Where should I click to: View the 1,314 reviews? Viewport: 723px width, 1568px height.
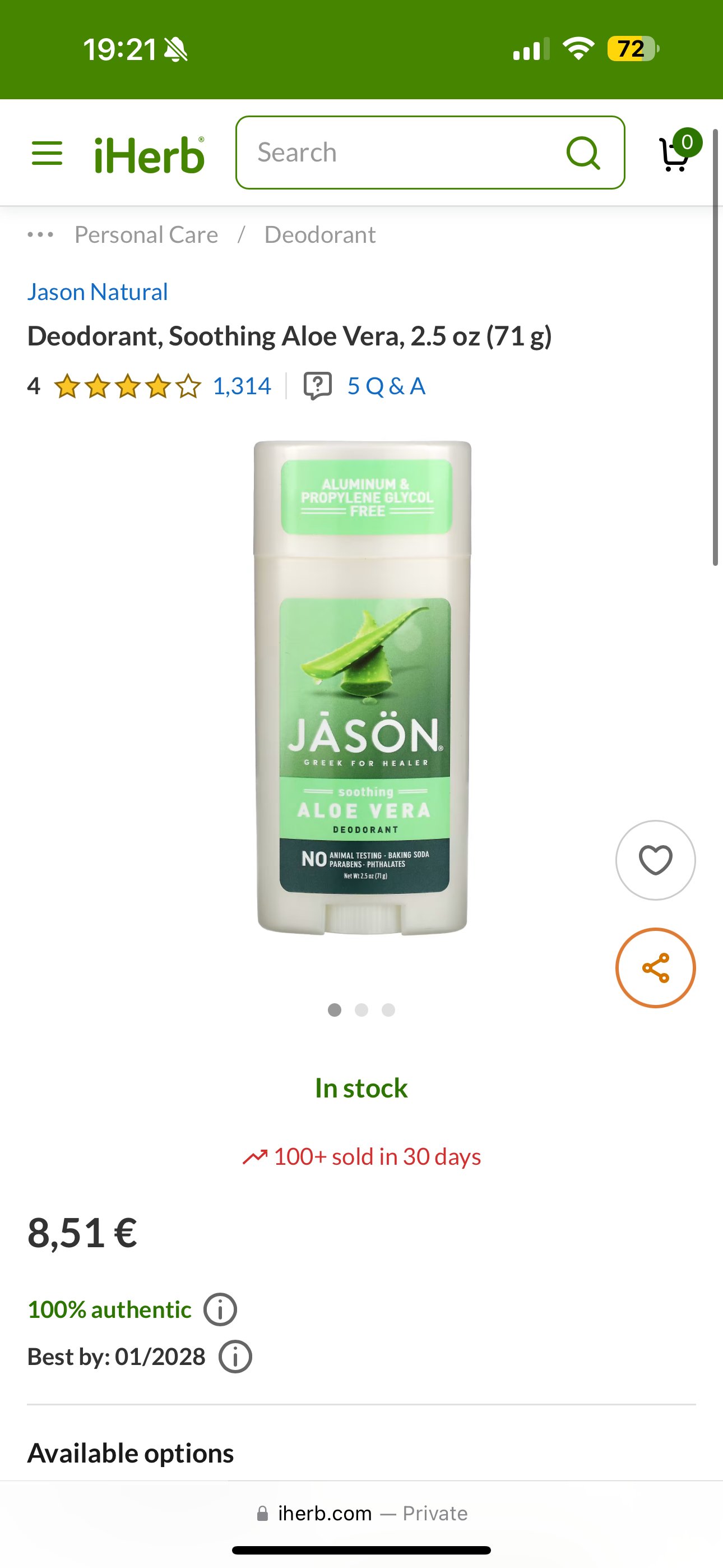pyautogui.click(x=242, y=386)
